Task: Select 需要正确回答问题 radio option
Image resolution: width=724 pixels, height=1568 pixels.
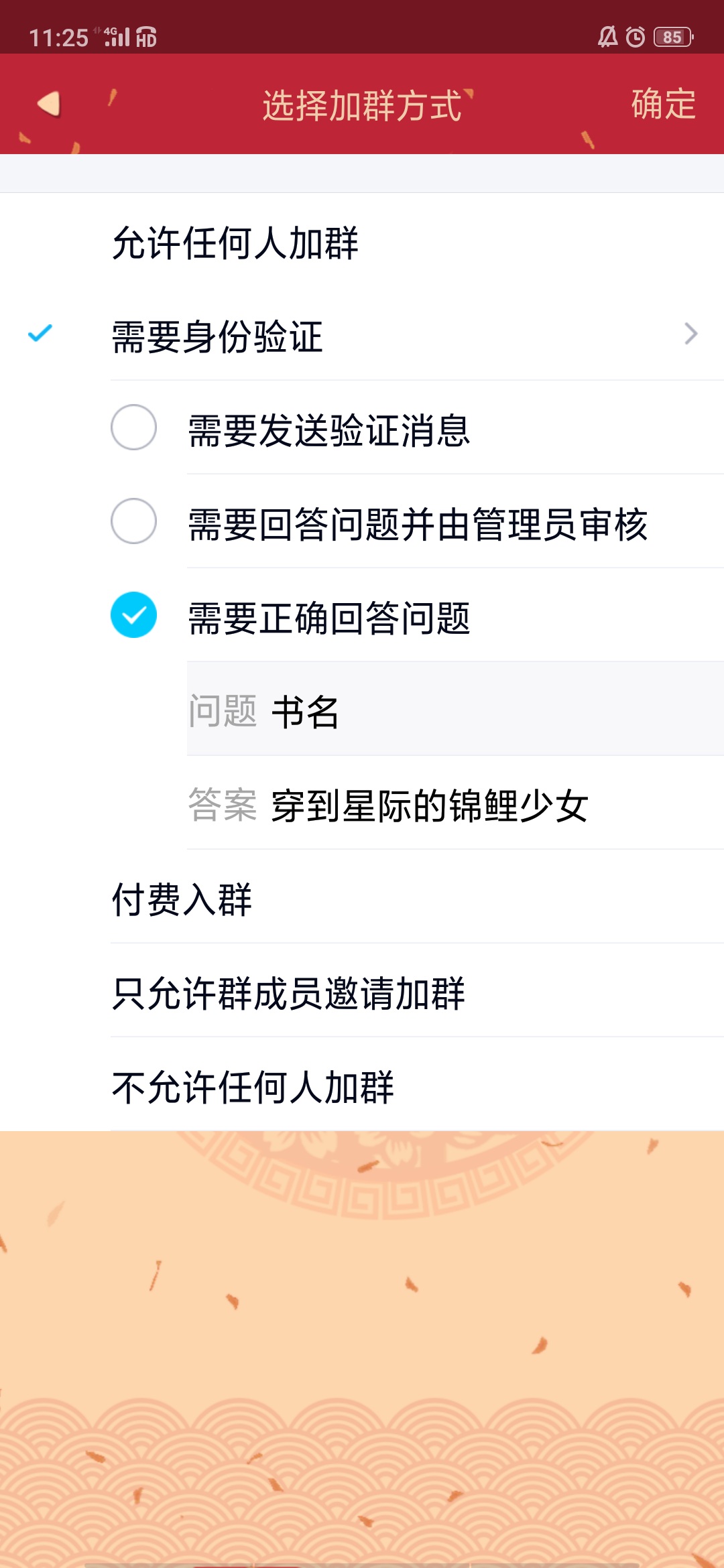Action: (x=134, y=615)
